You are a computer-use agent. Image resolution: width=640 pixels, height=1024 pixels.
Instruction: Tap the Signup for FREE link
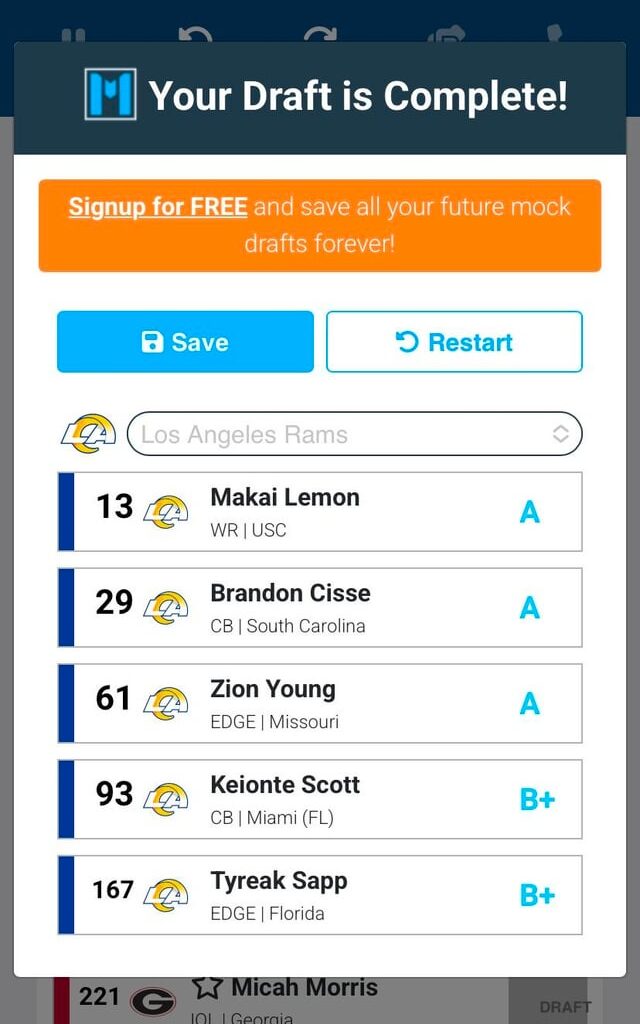click(158, 207)
